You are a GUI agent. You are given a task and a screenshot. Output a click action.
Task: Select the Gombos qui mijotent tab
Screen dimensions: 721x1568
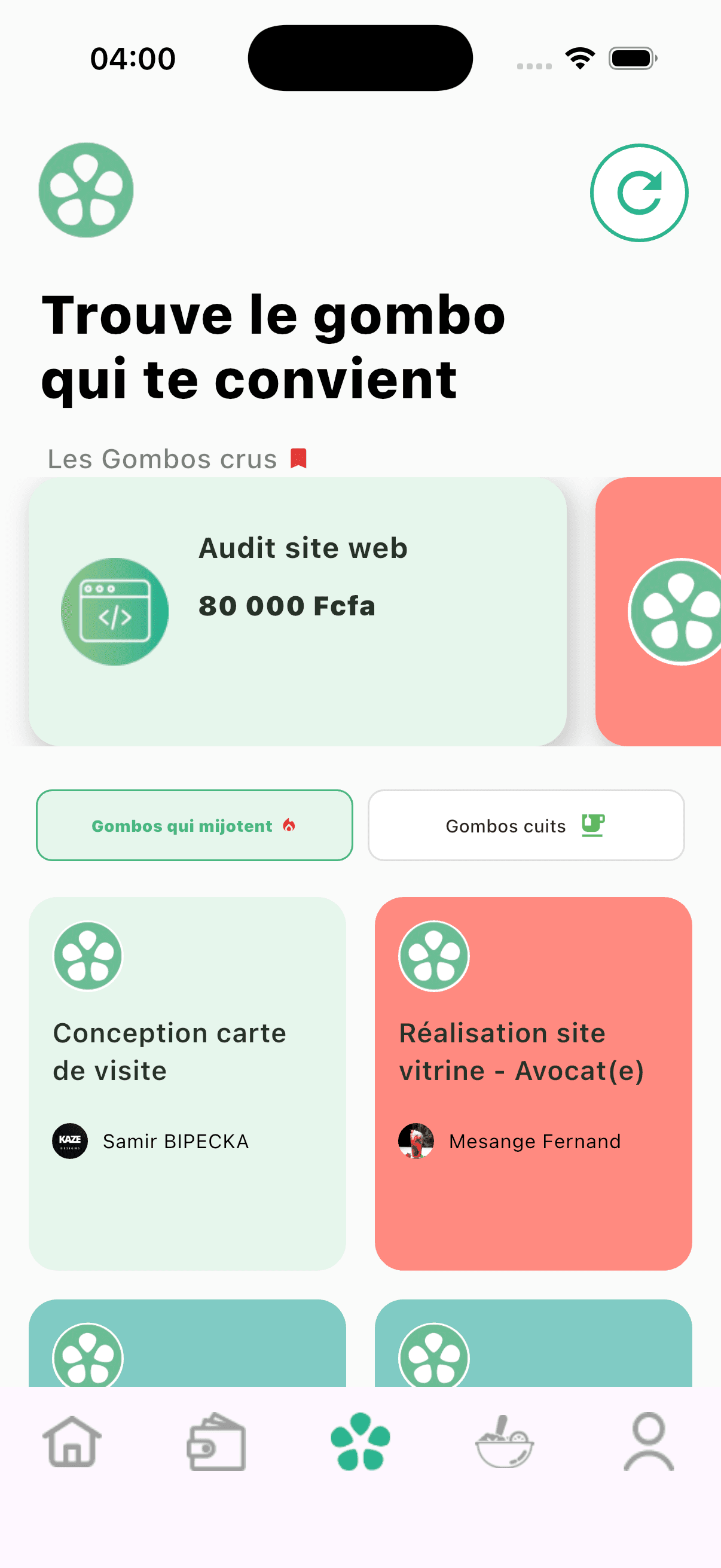[x=195, y=825]
